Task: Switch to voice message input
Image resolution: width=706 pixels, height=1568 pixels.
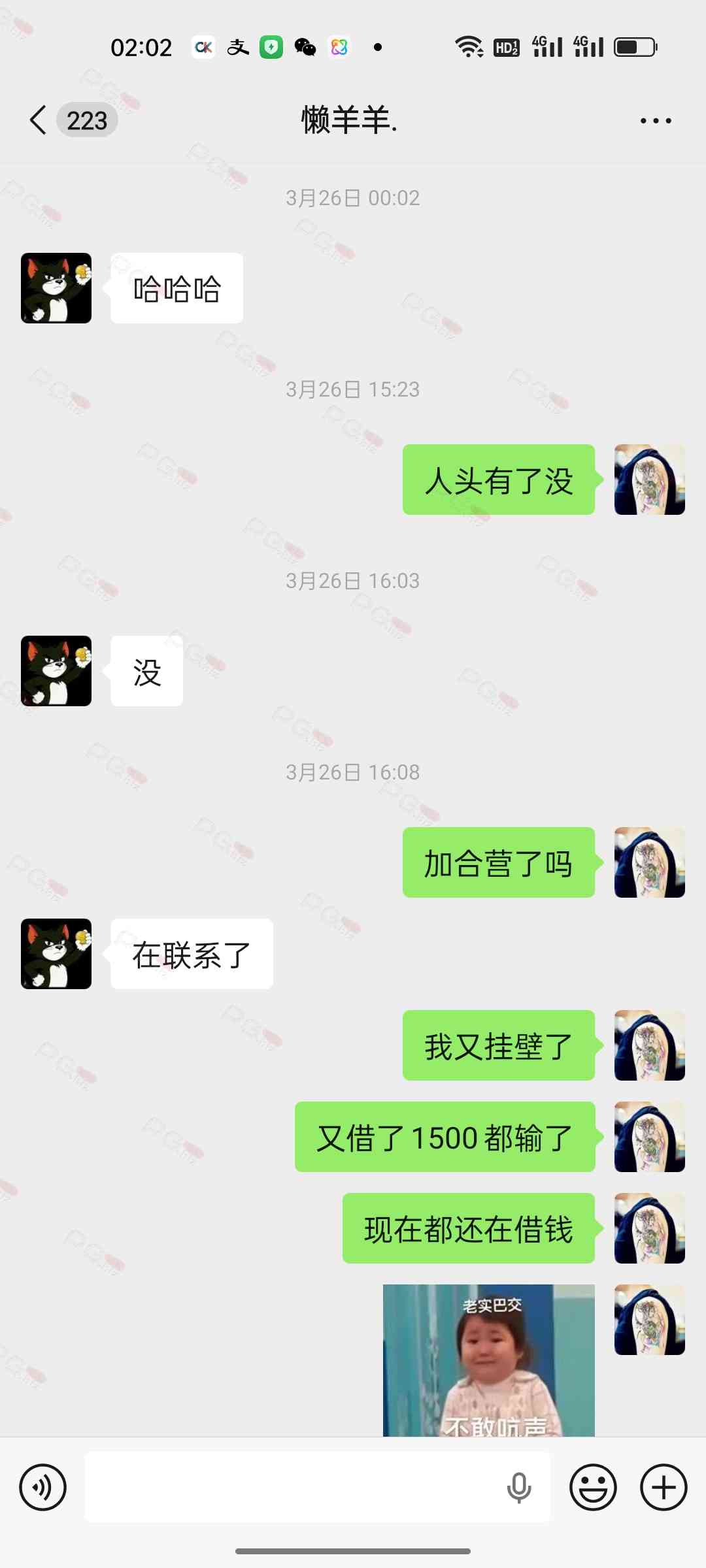Action: pyautogui.click(x=43, y=1488)
